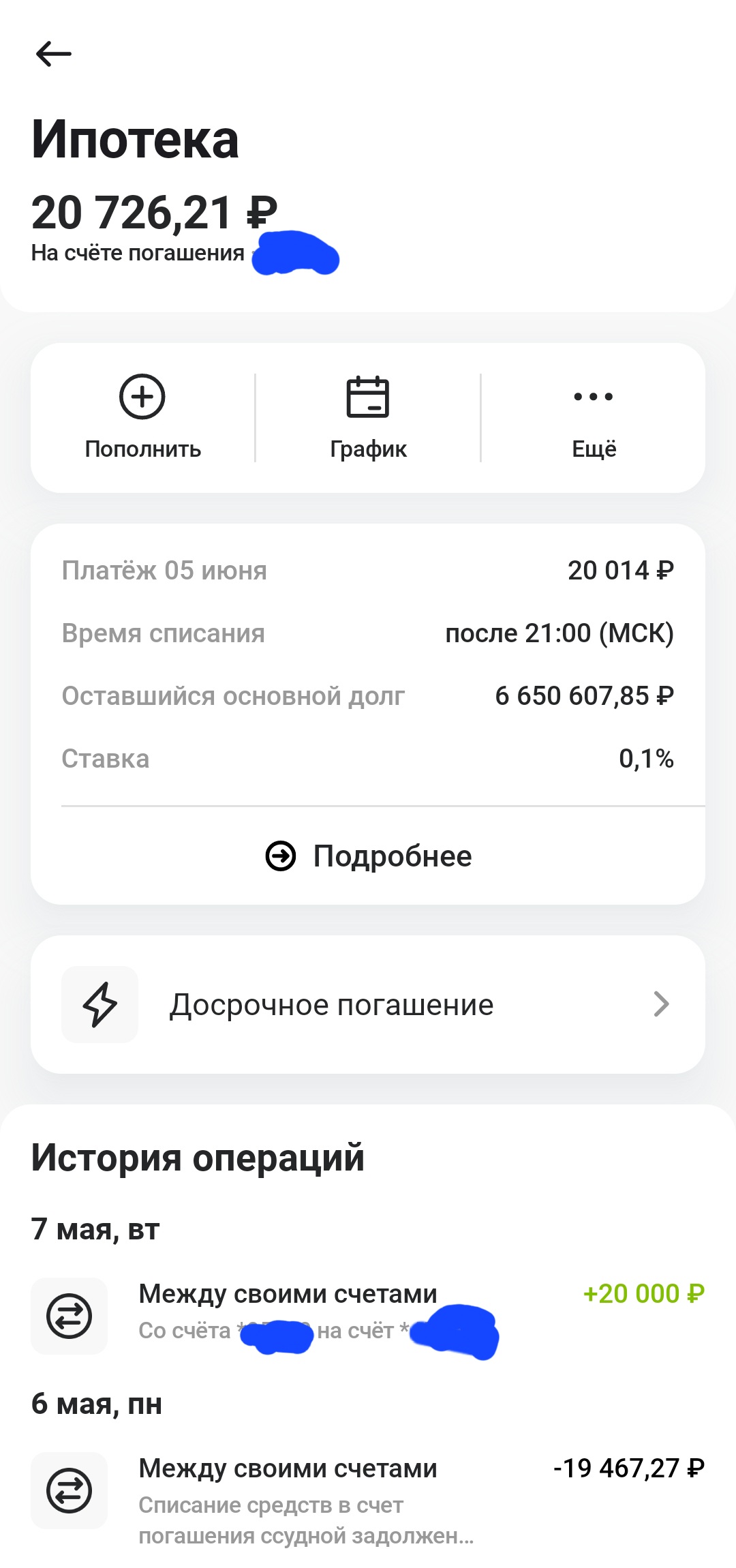Open the Ещё more options

tap(594, 418)
